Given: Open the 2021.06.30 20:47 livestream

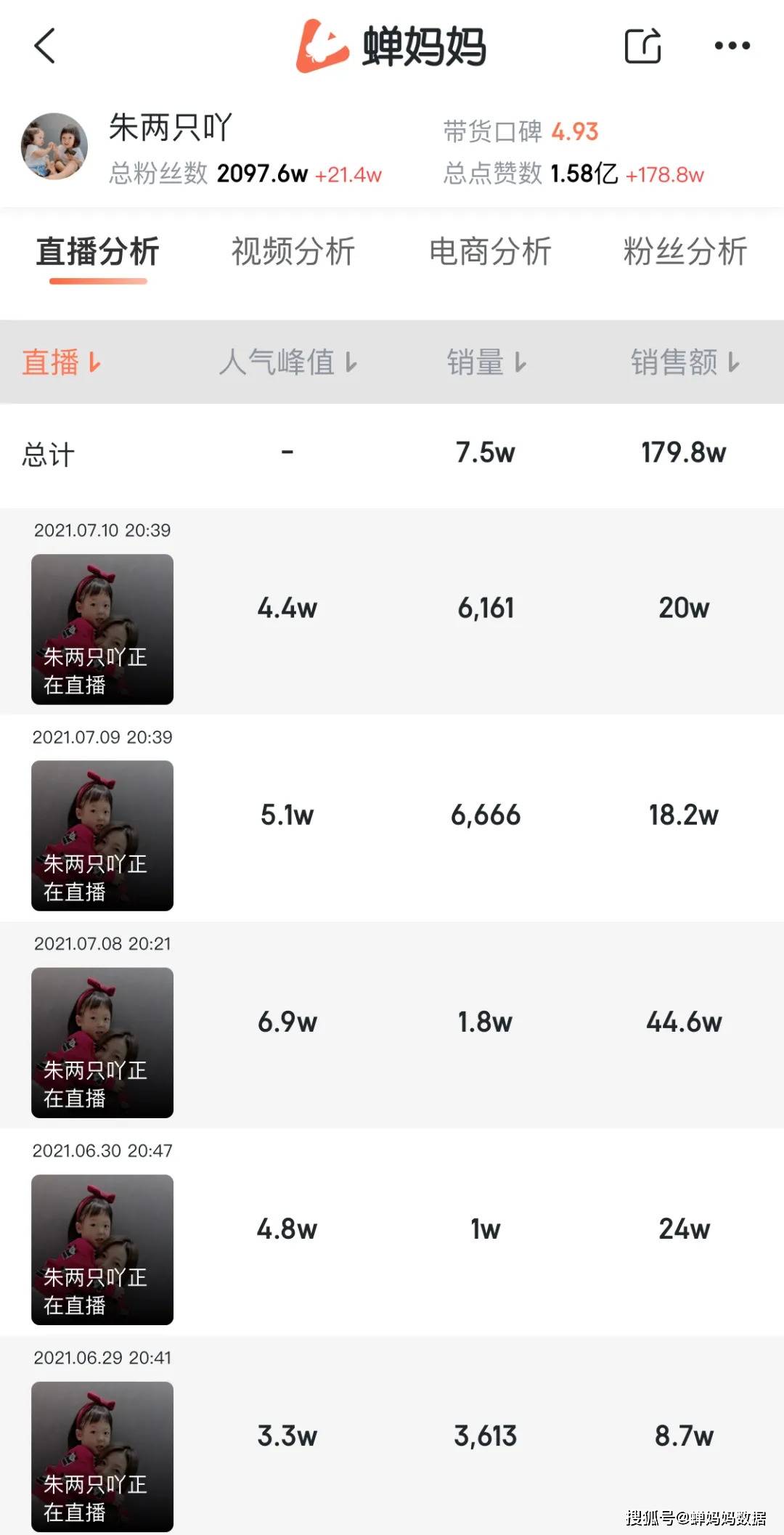Looking at the screenshot, I should tap(102, 1249).
